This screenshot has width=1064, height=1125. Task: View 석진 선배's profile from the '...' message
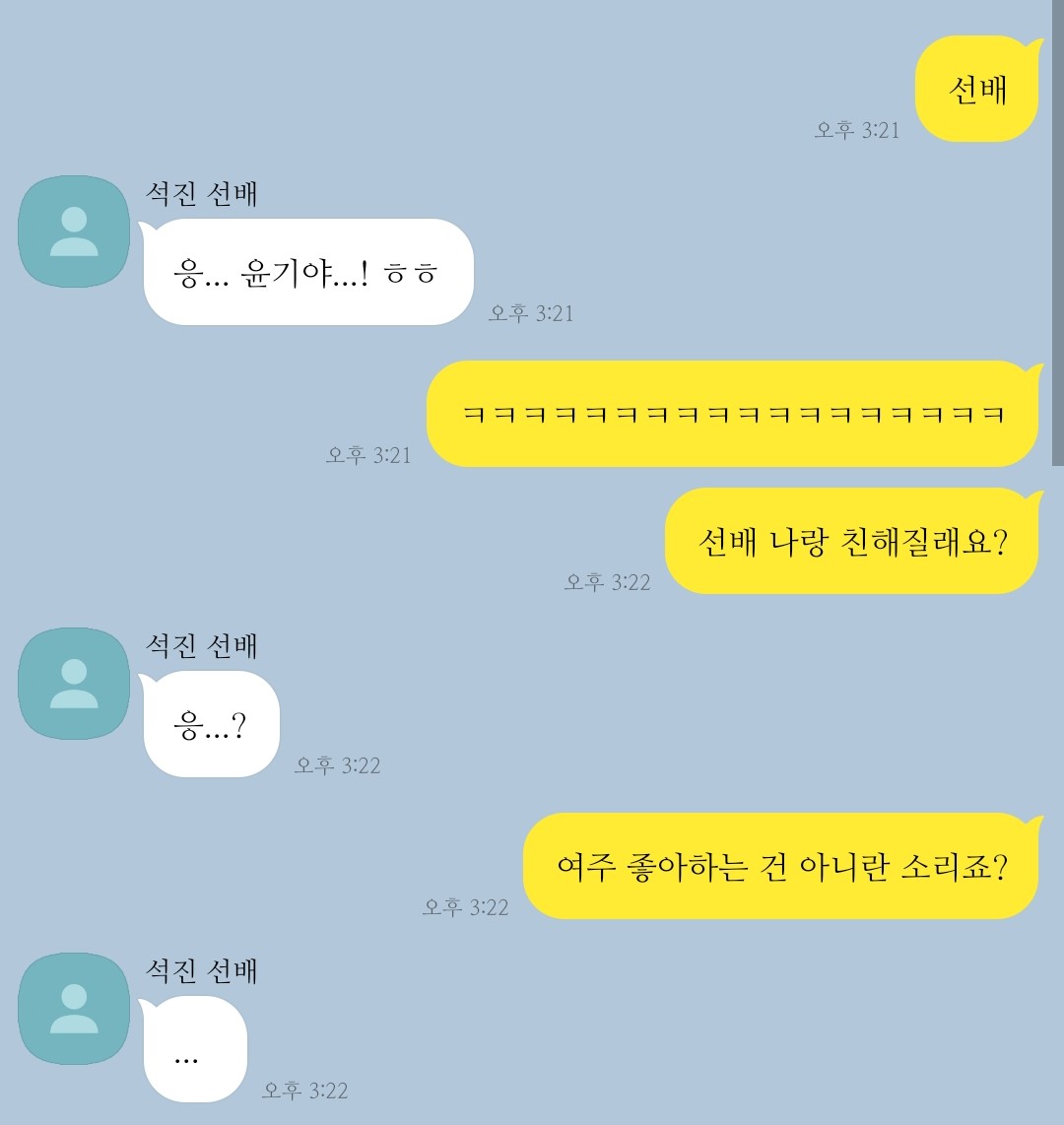74,1009
